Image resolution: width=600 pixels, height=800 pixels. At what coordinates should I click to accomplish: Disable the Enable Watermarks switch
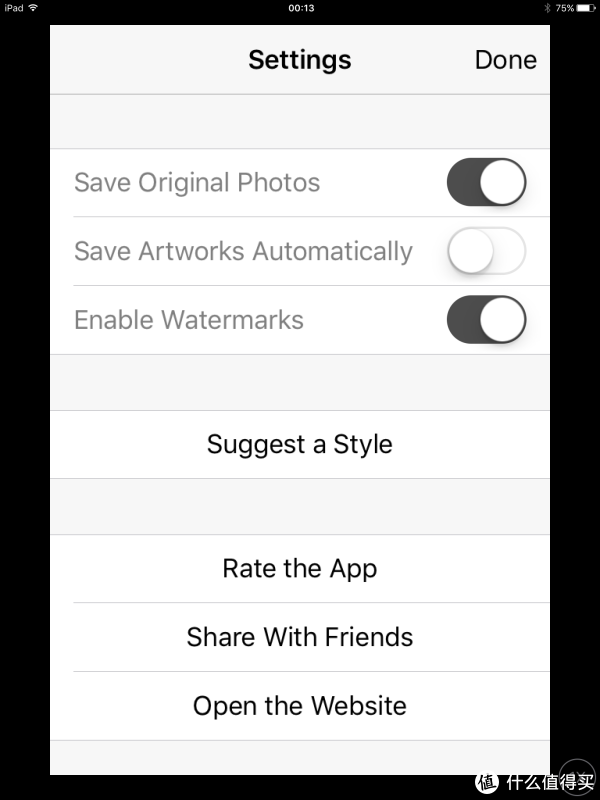[486, 320]
